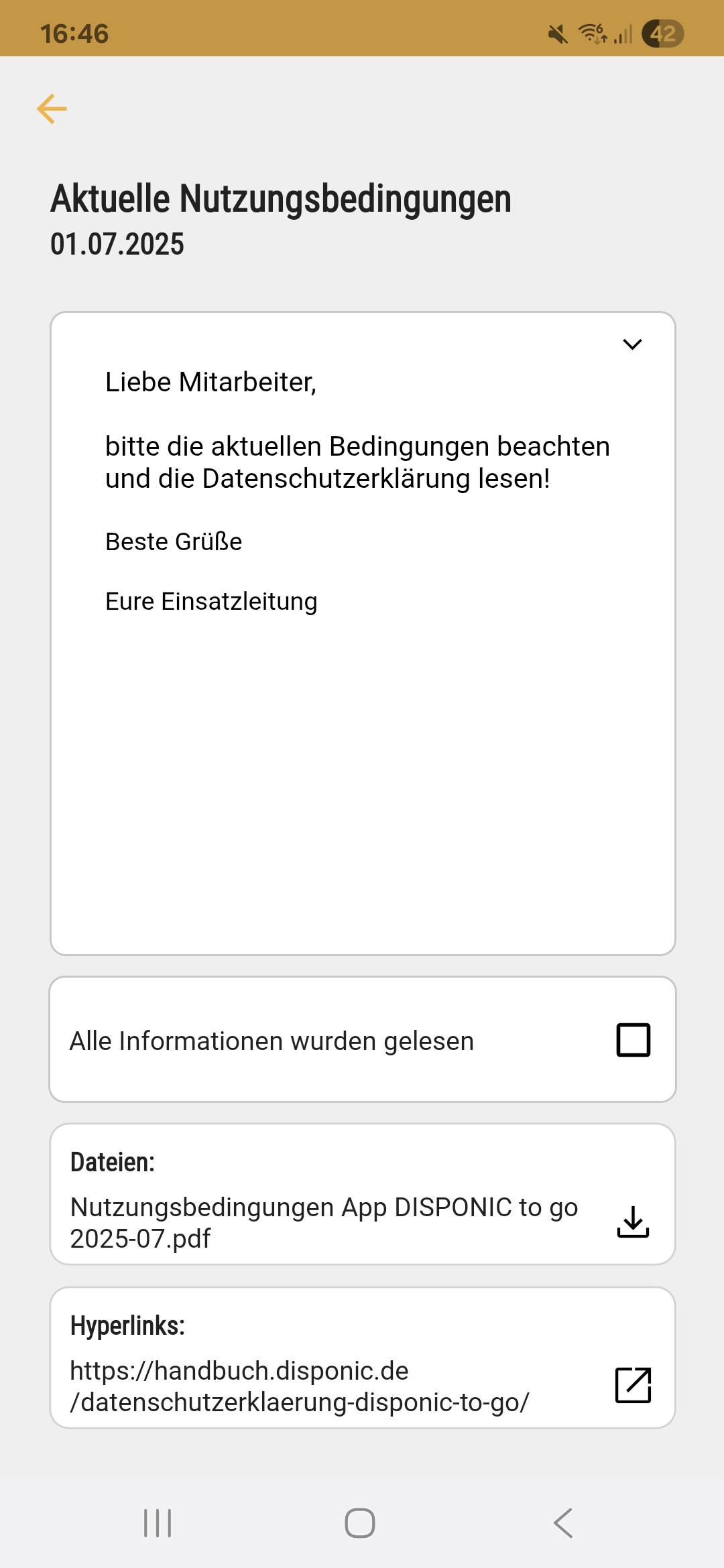Go back using the orange arrow
Screen dimensions: 724x1568
pyautogui.click(x=52, y=109)
